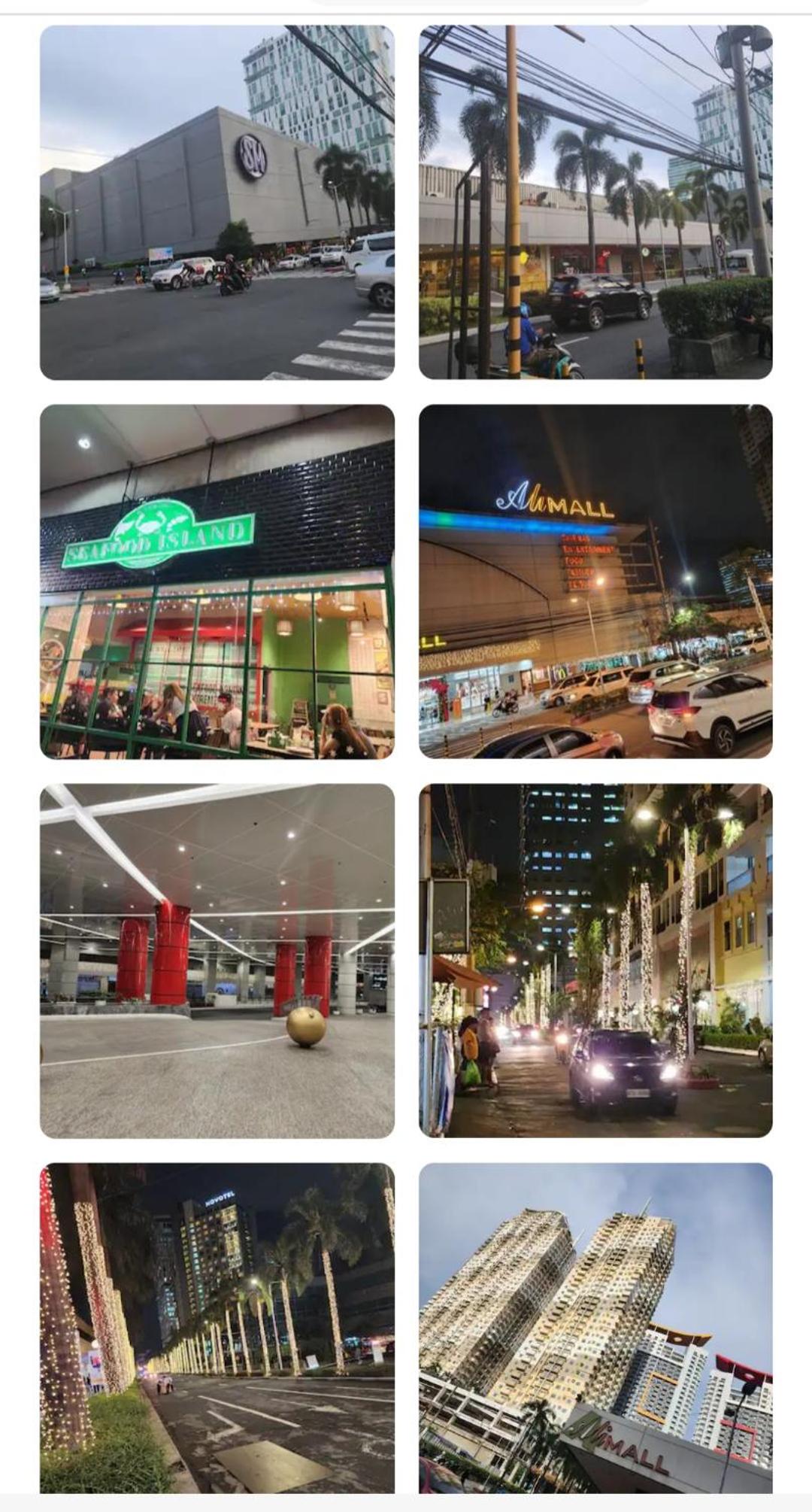
Task: View the red pillars driveway photo
Action: pos(217,961)
